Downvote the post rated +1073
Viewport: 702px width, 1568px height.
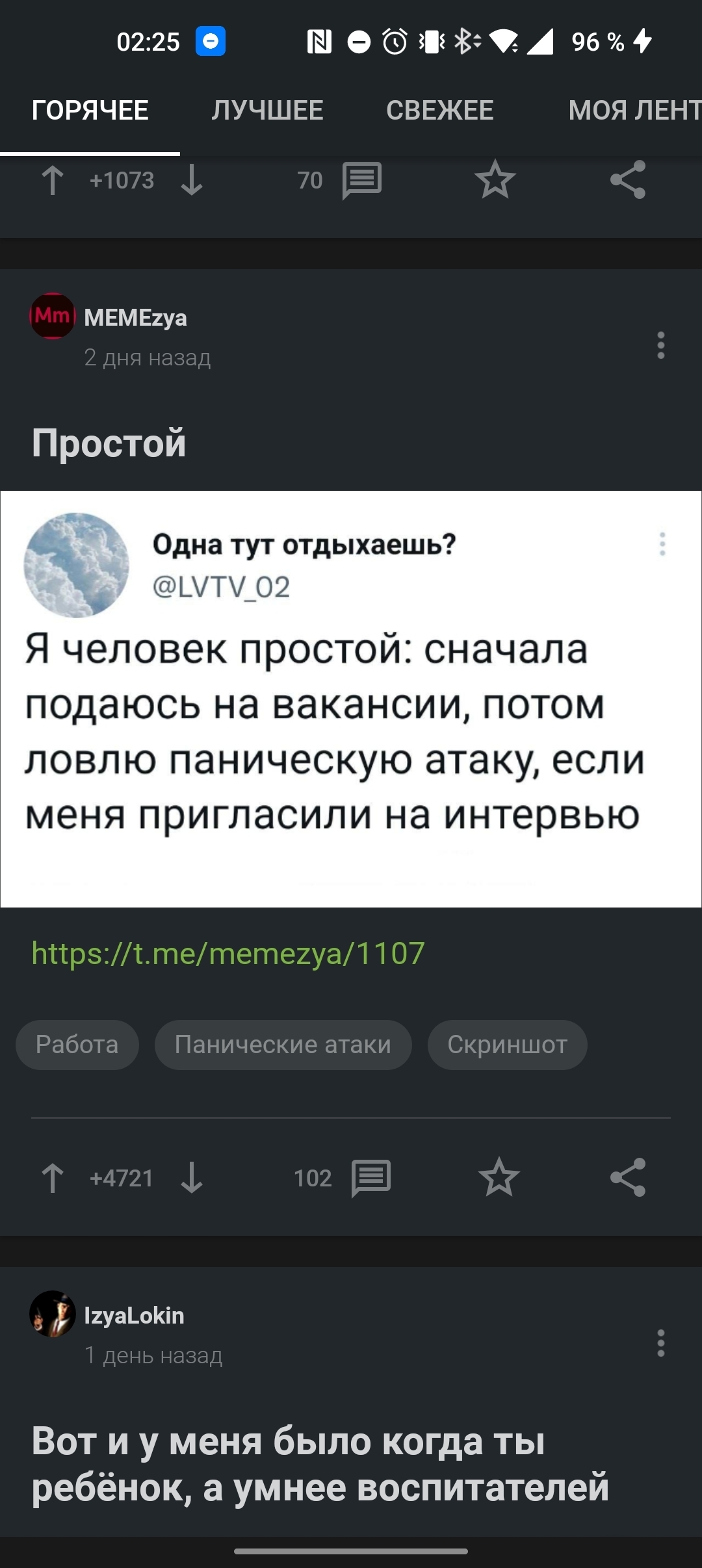pos(192,180)
